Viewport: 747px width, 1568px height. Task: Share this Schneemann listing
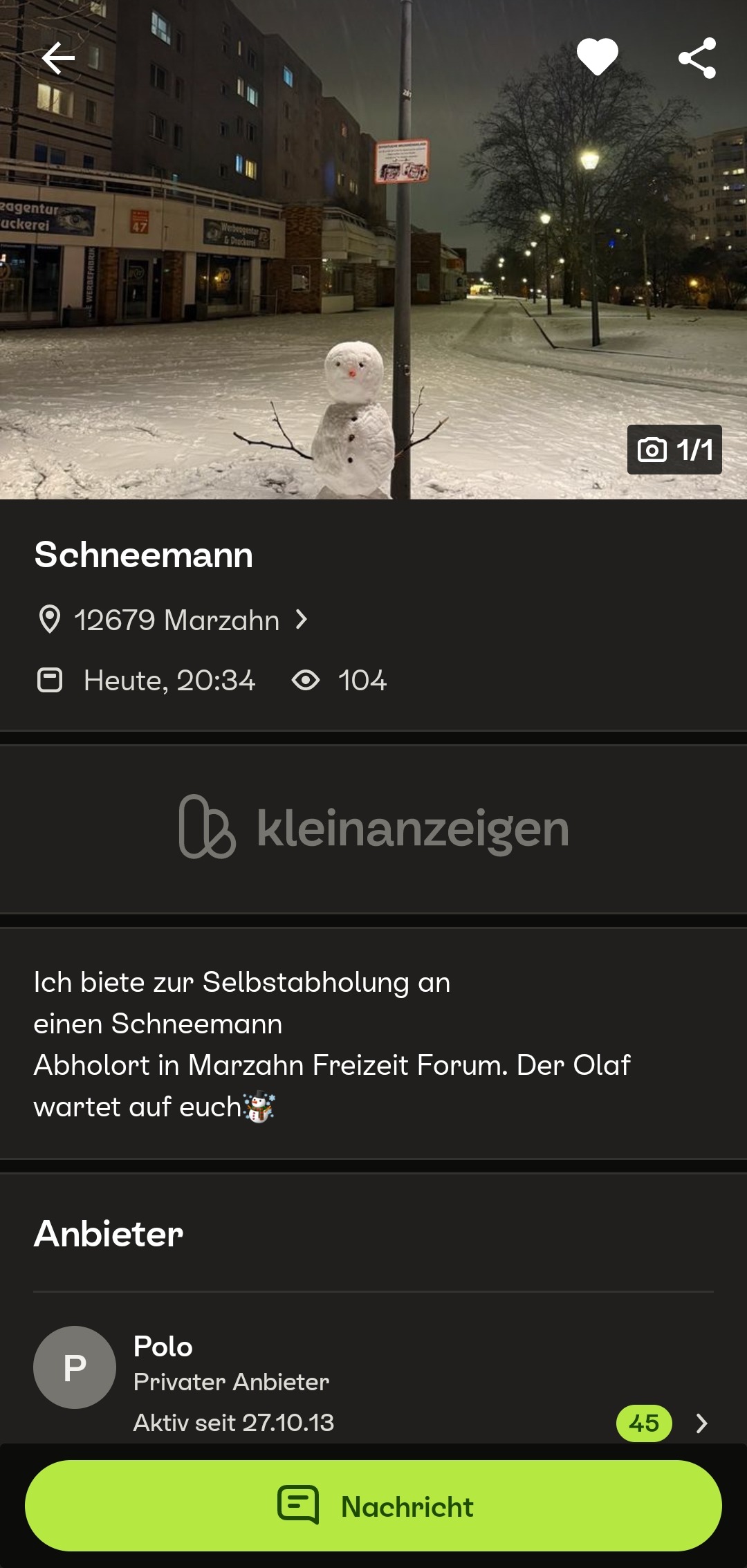click(x=697, y=58)
